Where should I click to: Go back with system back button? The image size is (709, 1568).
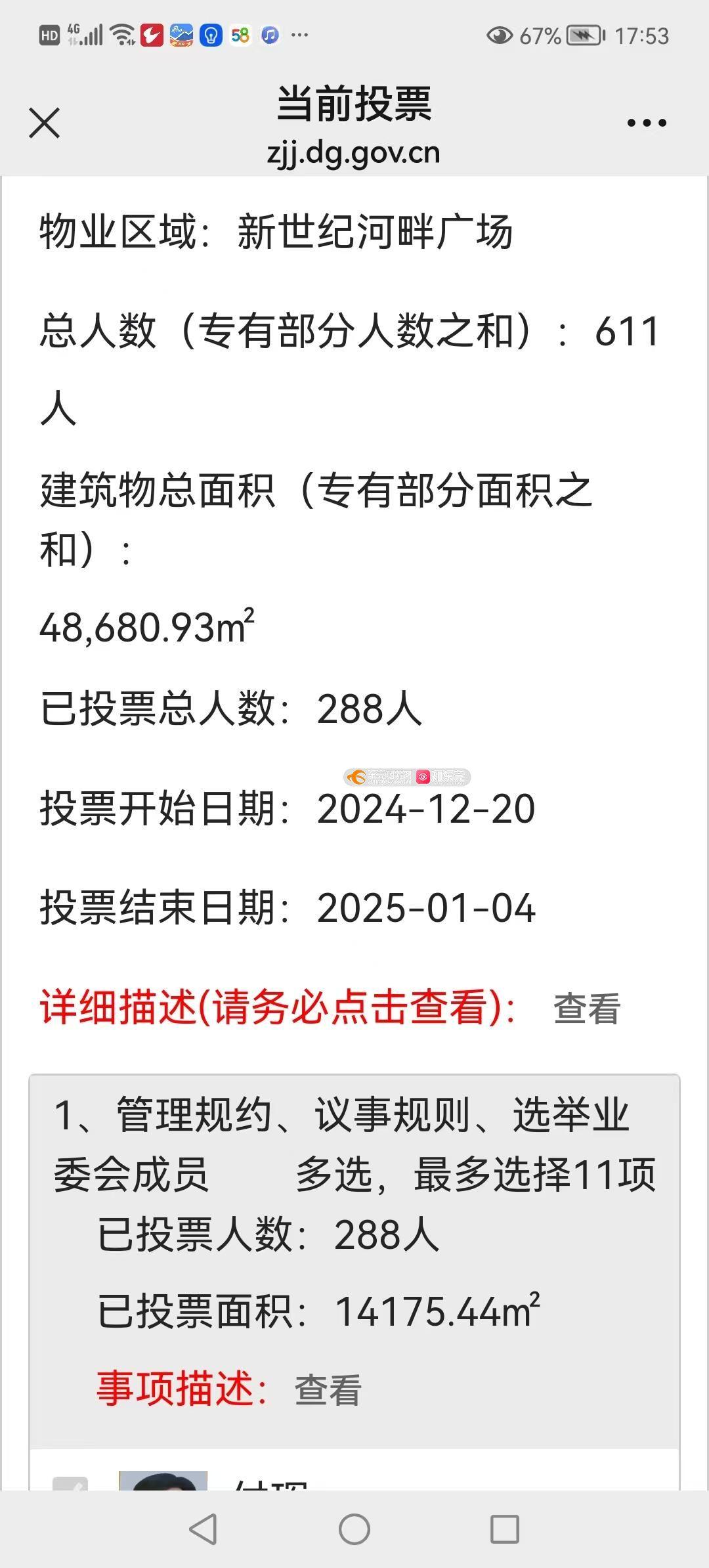tap(203, 1529)
